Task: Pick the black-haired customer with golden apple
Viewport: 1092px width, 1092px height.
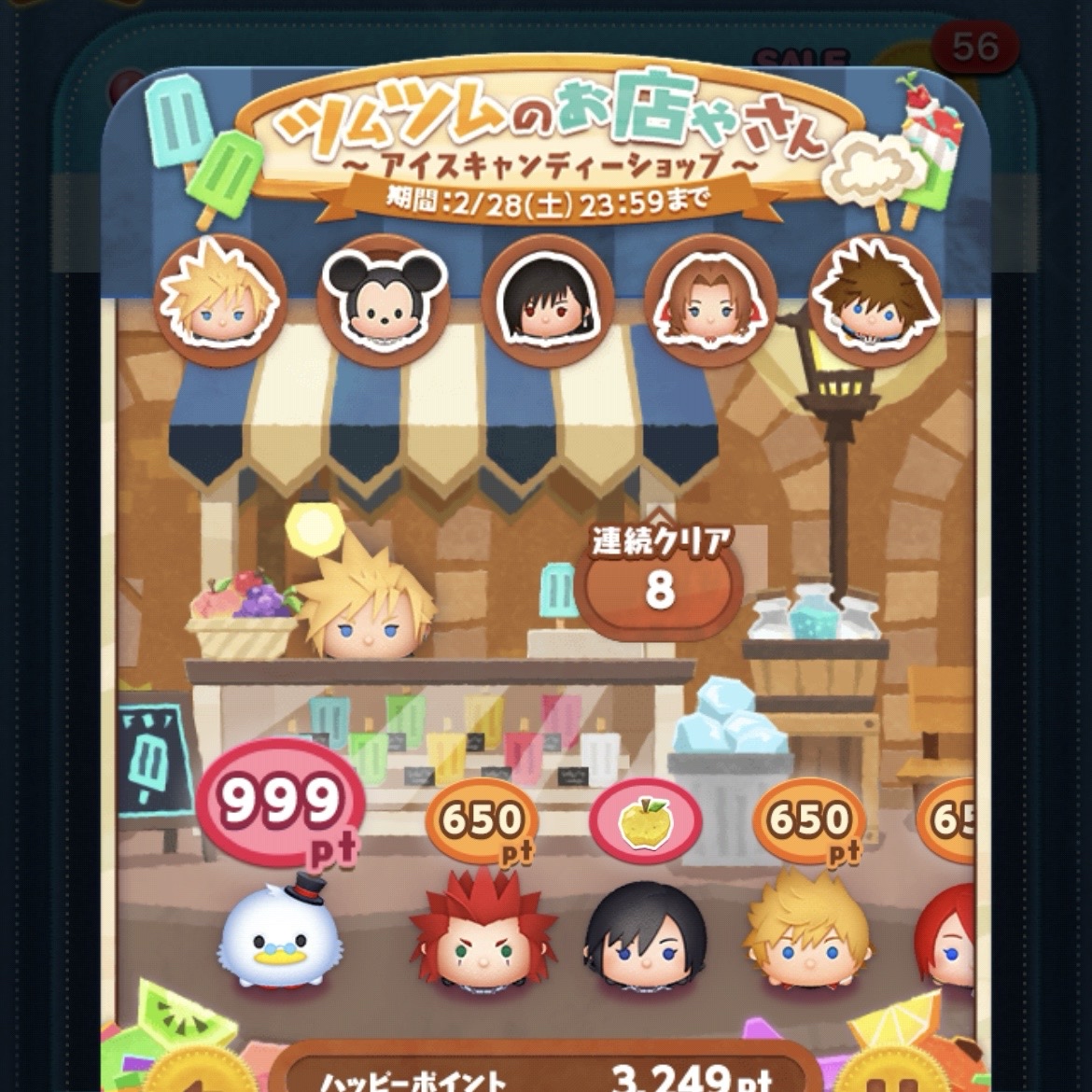Action: click(x=644, y=938)
